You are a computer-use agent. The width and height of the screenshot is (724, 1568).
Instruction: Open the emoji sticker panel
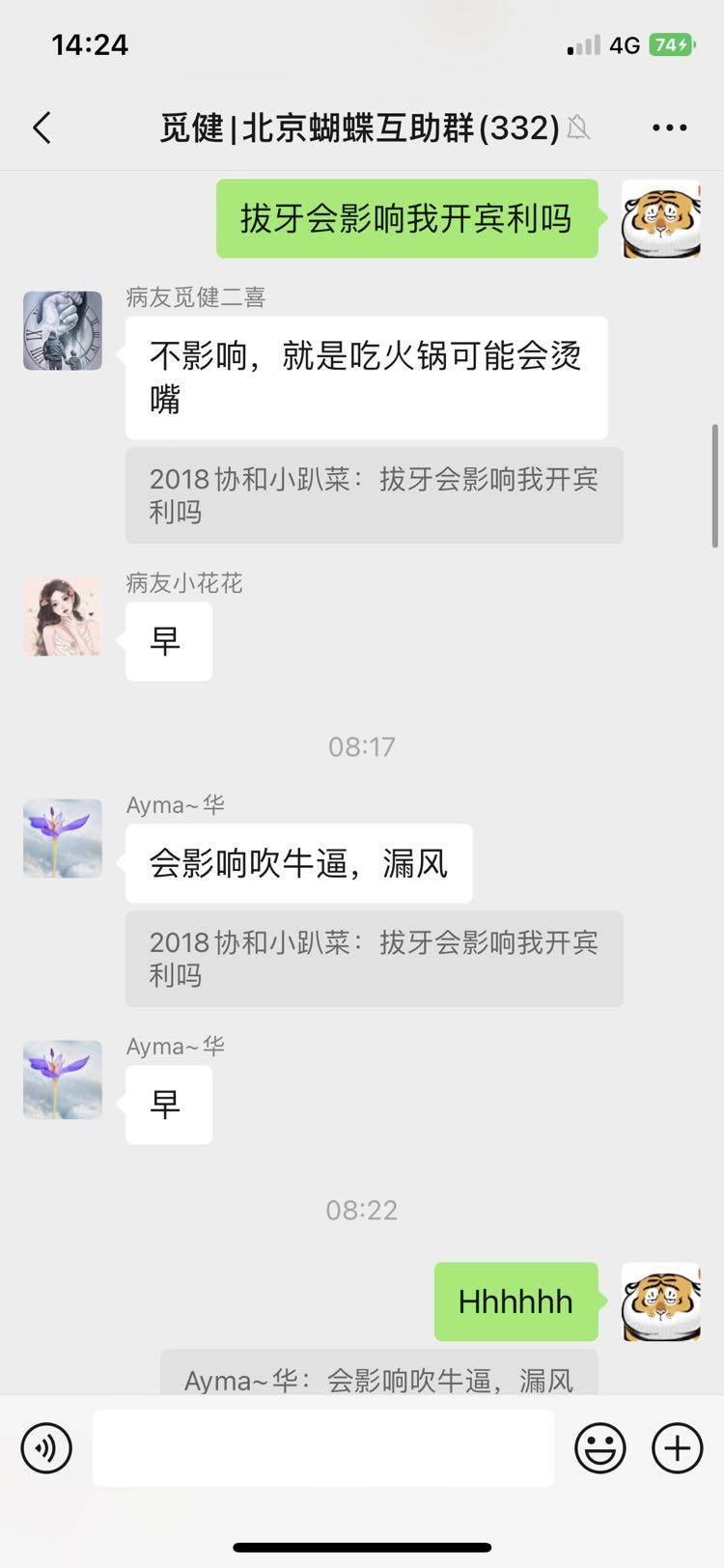click(x=599, y=1447)
